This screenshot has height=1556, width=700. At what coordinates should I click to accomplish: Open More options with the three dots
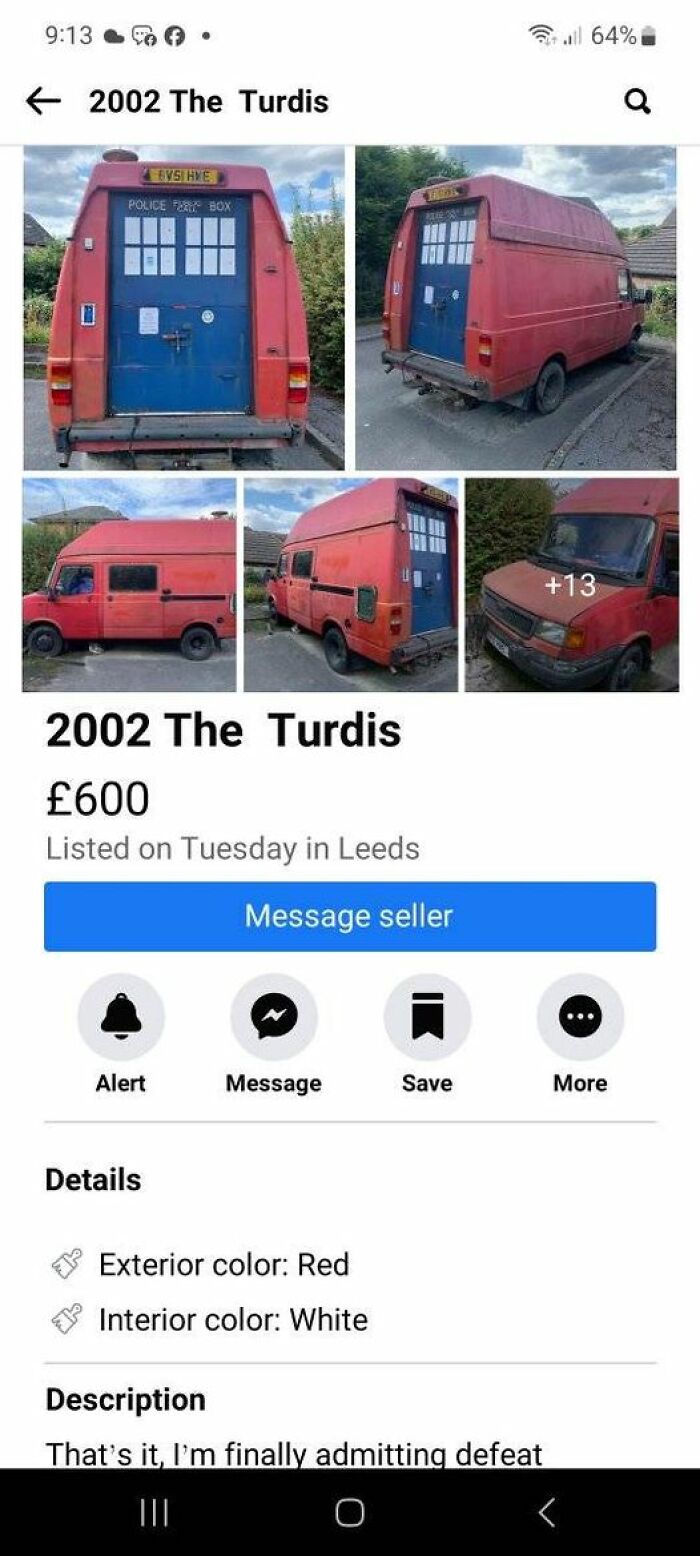coord(580,1017)
